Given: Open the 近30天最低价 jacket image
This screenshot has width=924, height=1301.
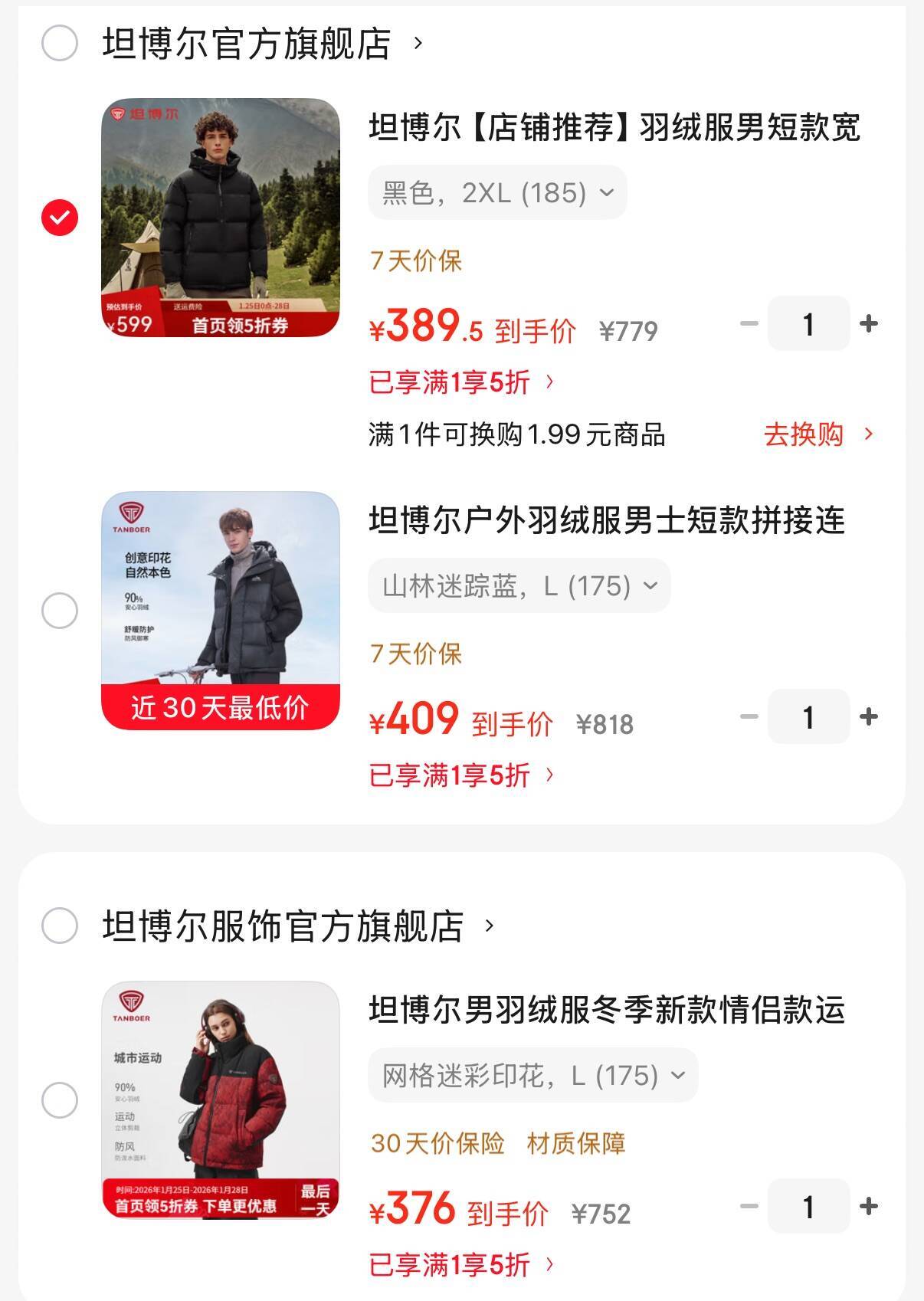Looking at the screenshot, I should tap(221, 611).
